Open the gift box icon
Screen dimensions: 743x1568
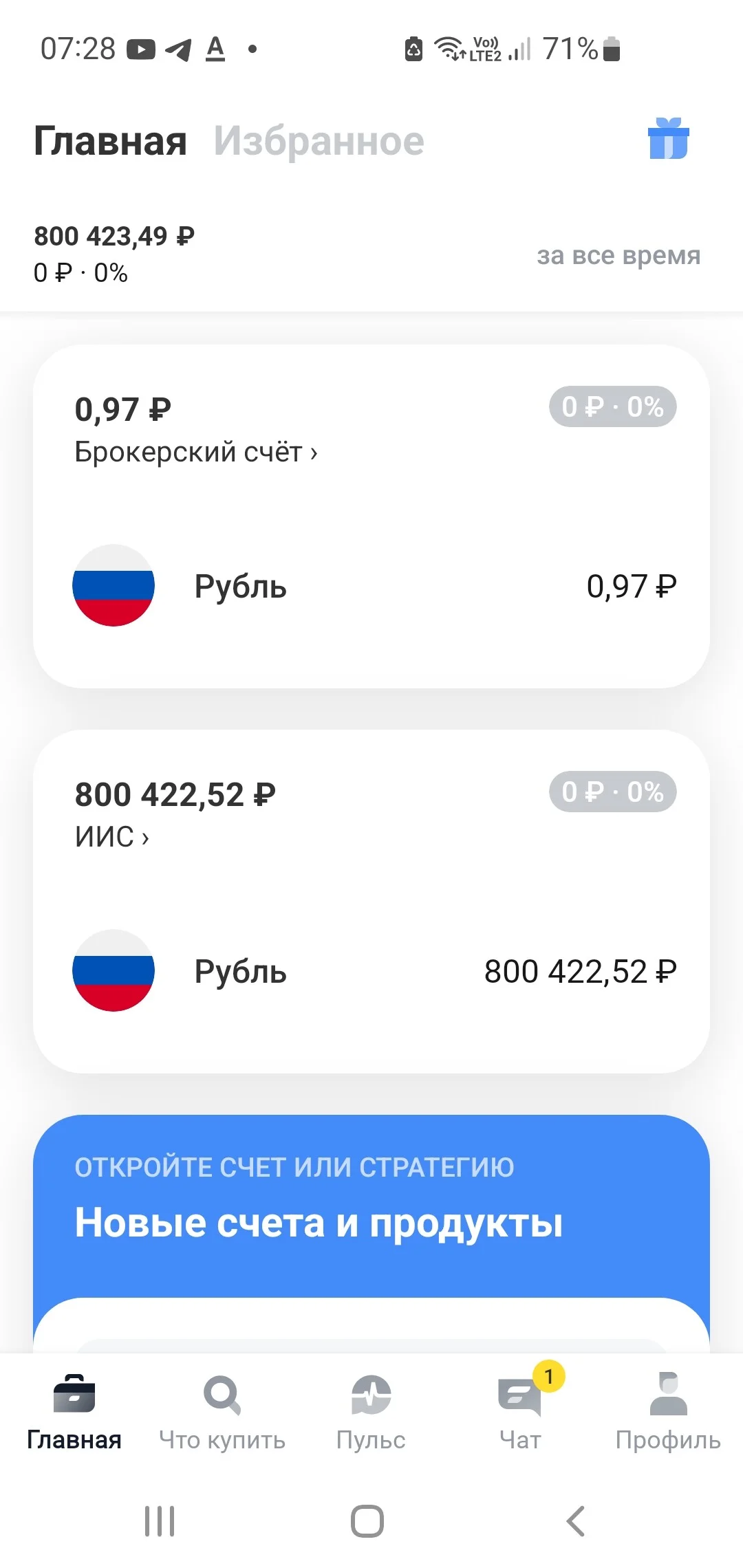click(668, 138)
